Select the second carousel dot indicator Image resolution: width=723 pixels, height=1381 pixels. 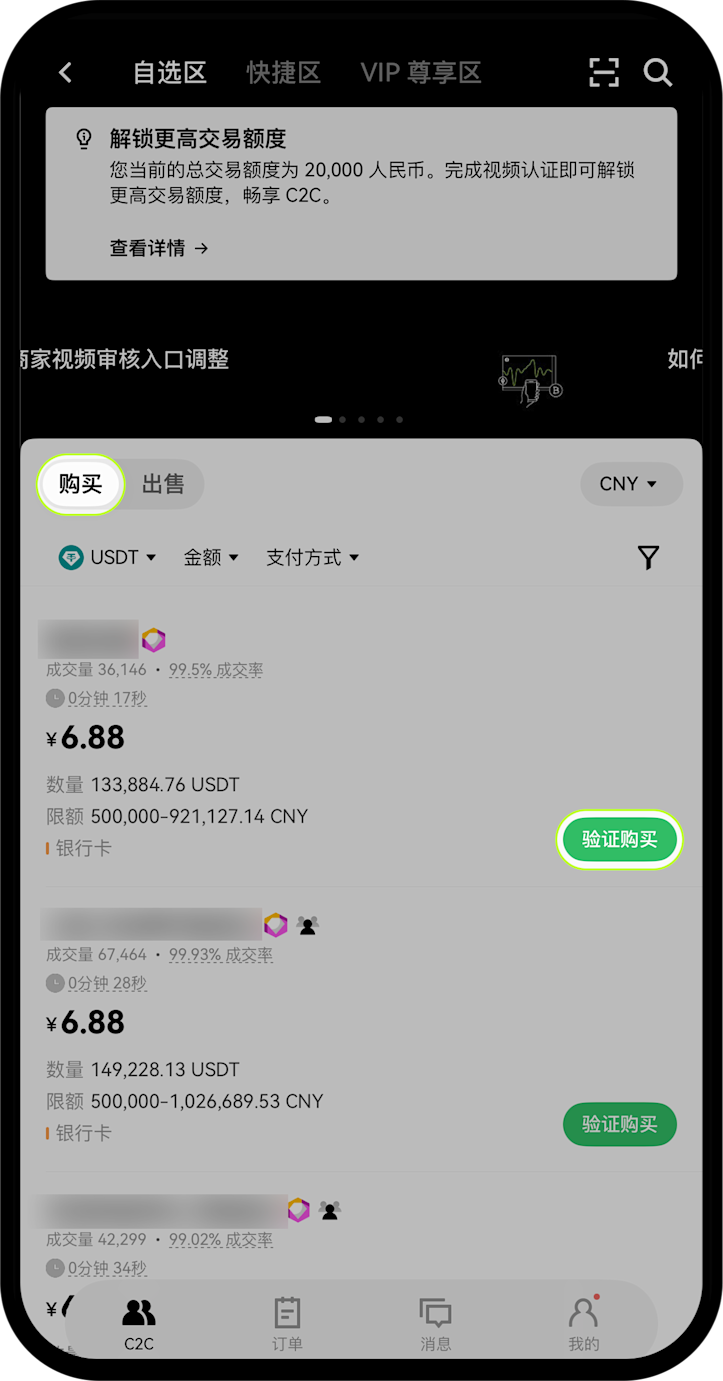342,420
